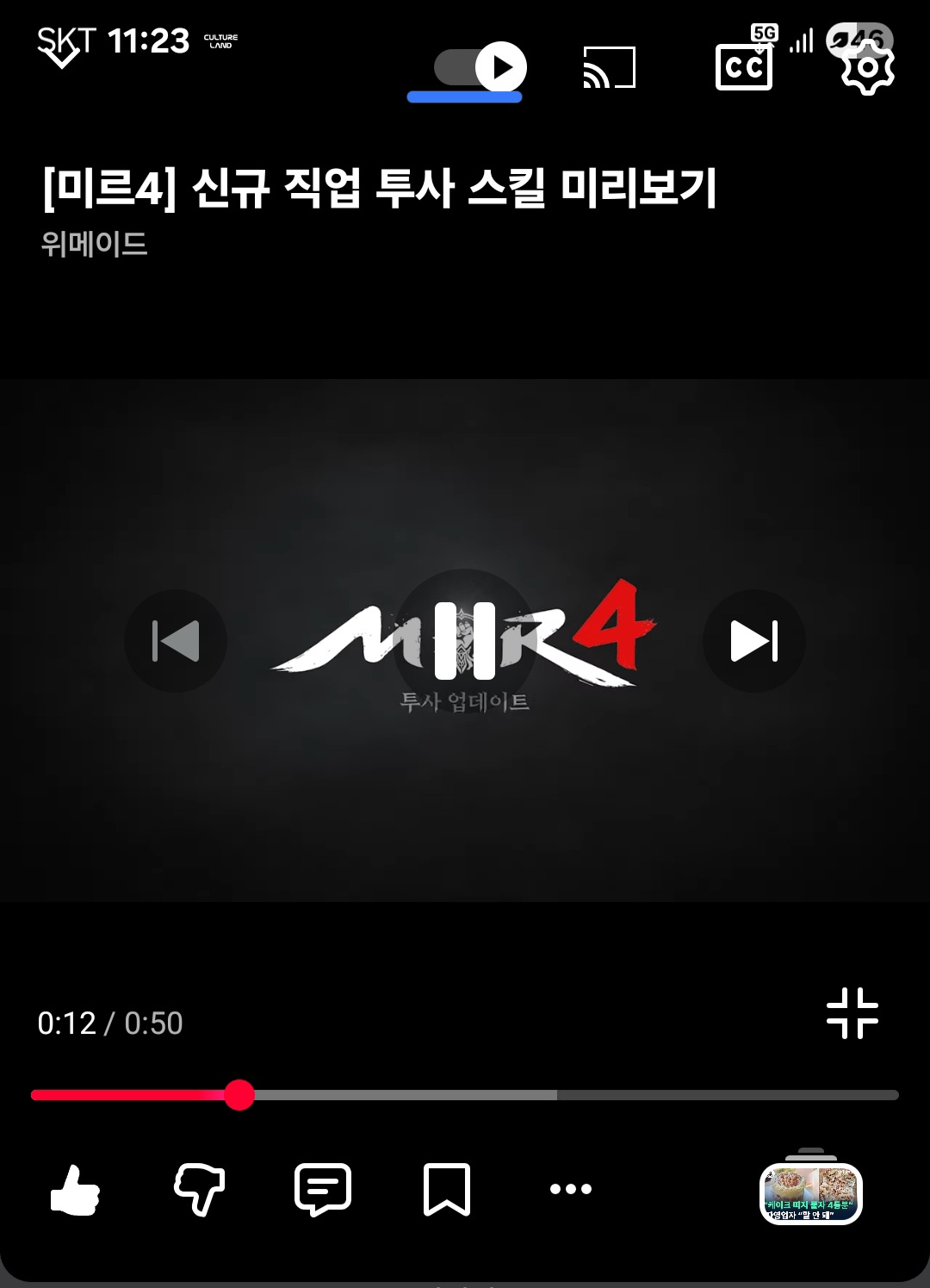Screen dimensions: 930x1288
Task: Open the more options menu
Action: click(570, 1190)
